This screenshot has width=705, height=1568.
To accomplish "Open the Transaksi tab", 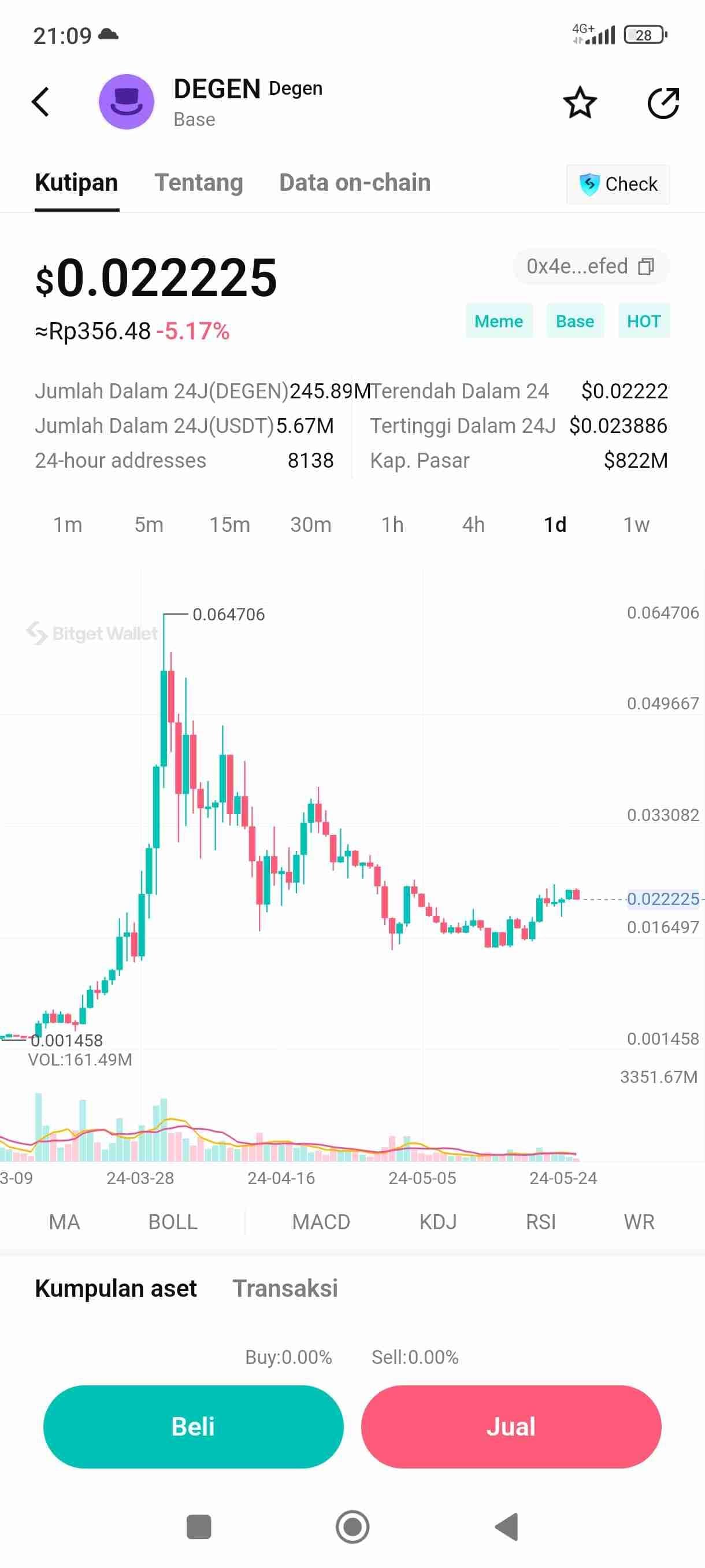I will click(x=285, y=1289).
